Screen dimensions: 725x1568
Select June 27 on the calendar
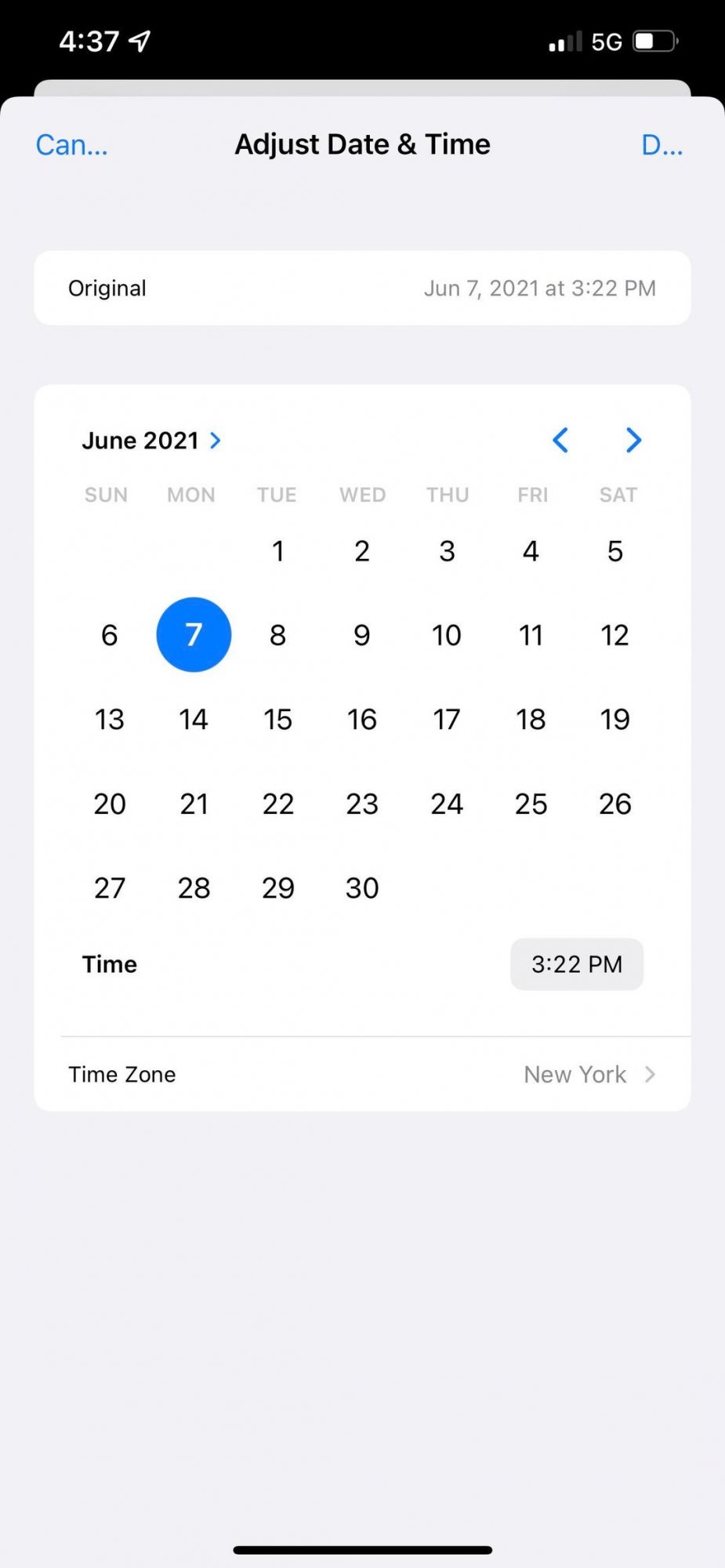tap(110, 888)
